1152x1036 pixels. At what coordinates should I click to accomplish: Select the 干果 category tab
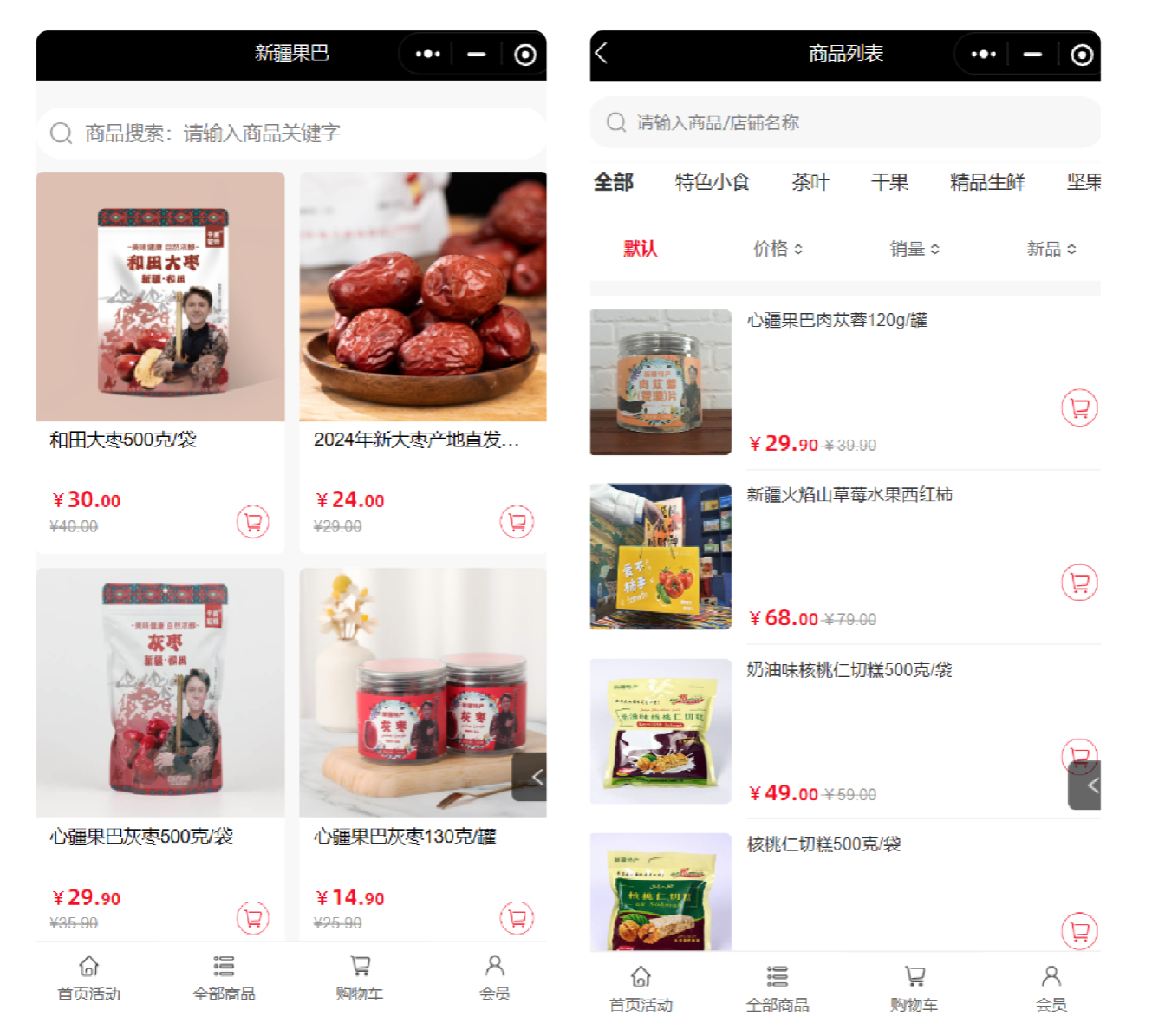pyautogui.click(x=889, y=182)
